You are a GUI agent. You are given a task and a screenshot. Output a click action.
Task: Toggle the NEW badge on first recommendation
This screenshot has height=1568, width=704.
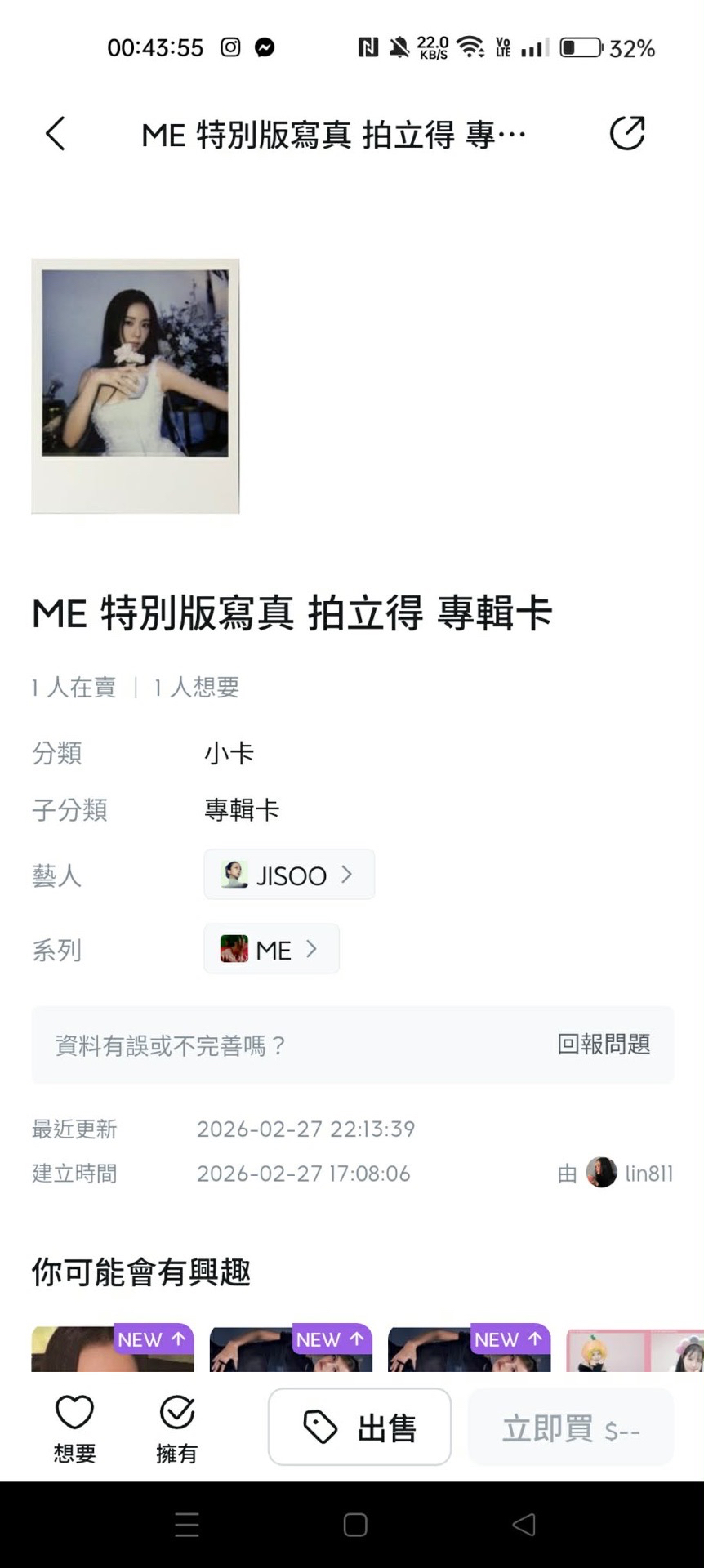(x=152, y=1339)
